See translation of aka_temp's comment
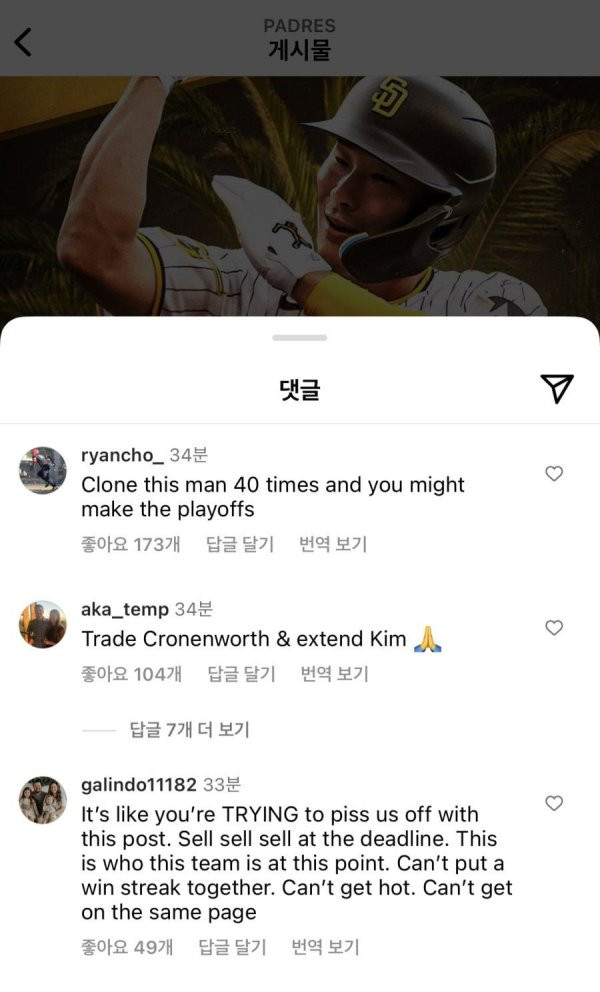This screenshot has height=992, width=600. click(x=334, y=674)
